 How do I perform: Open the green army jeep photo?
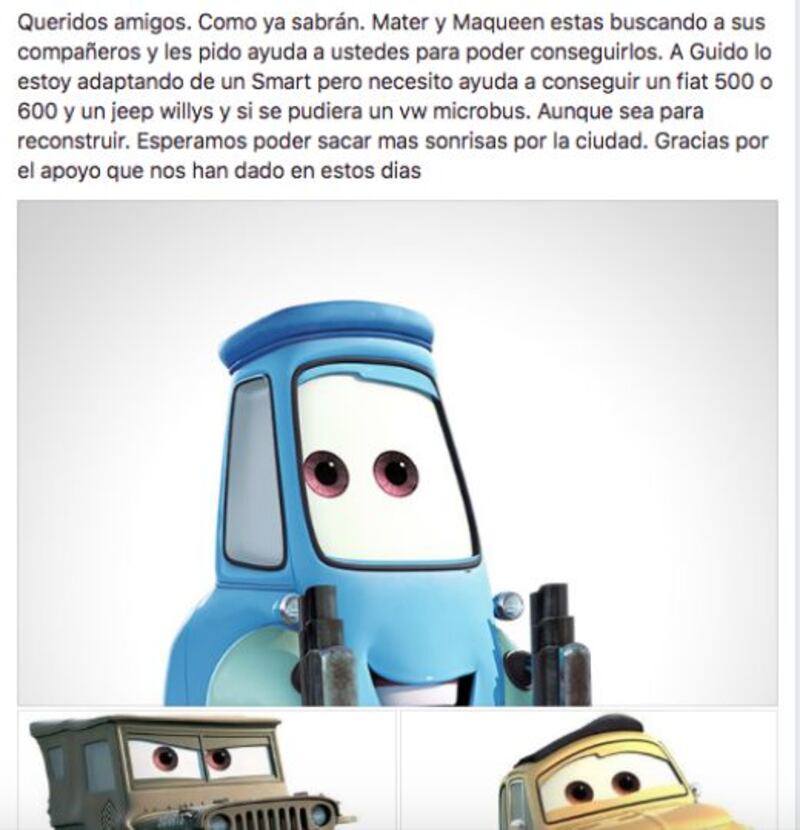tap(206, 771)
